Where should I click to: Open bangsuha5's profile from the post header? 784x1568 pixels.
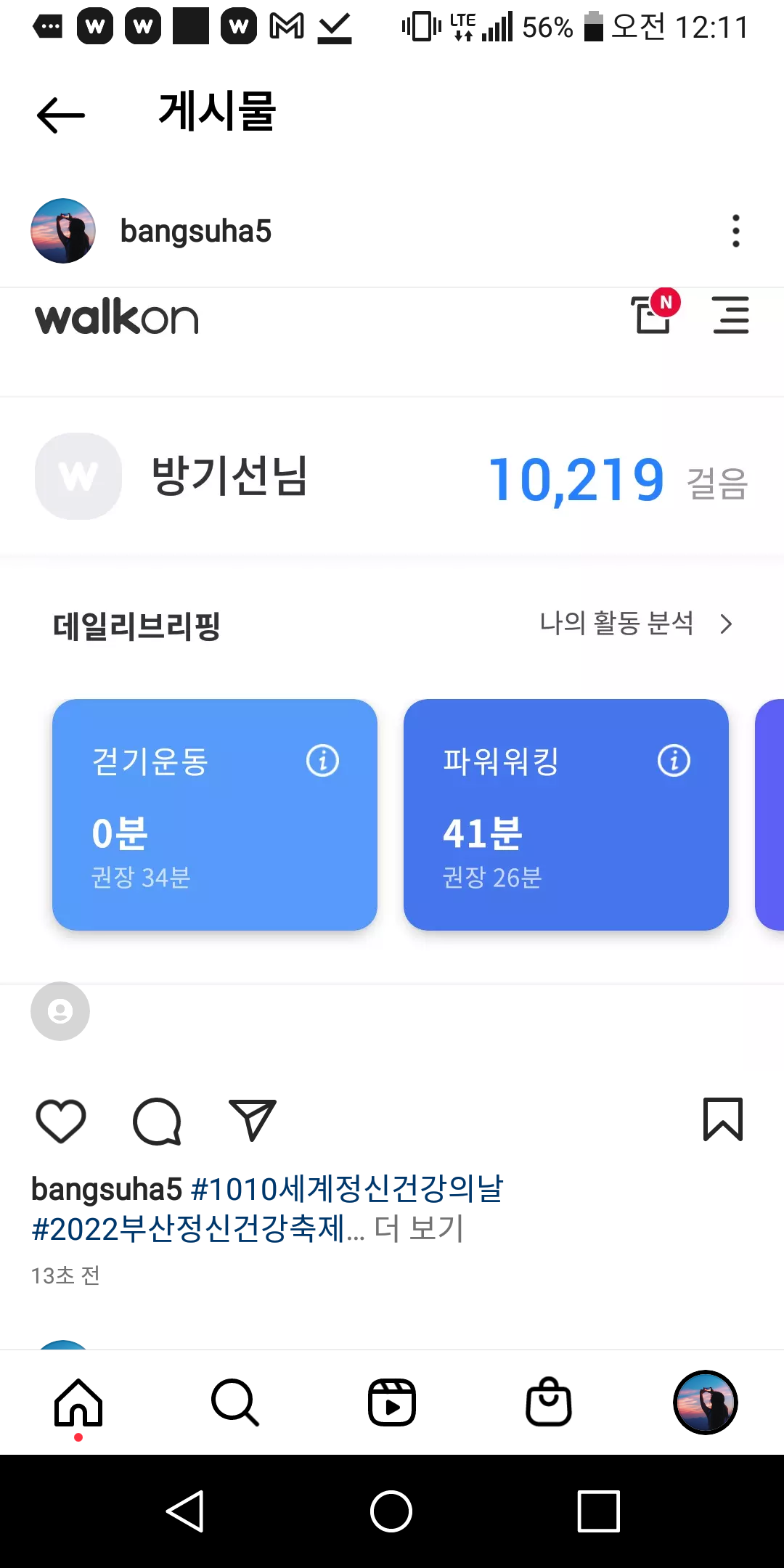195,231
